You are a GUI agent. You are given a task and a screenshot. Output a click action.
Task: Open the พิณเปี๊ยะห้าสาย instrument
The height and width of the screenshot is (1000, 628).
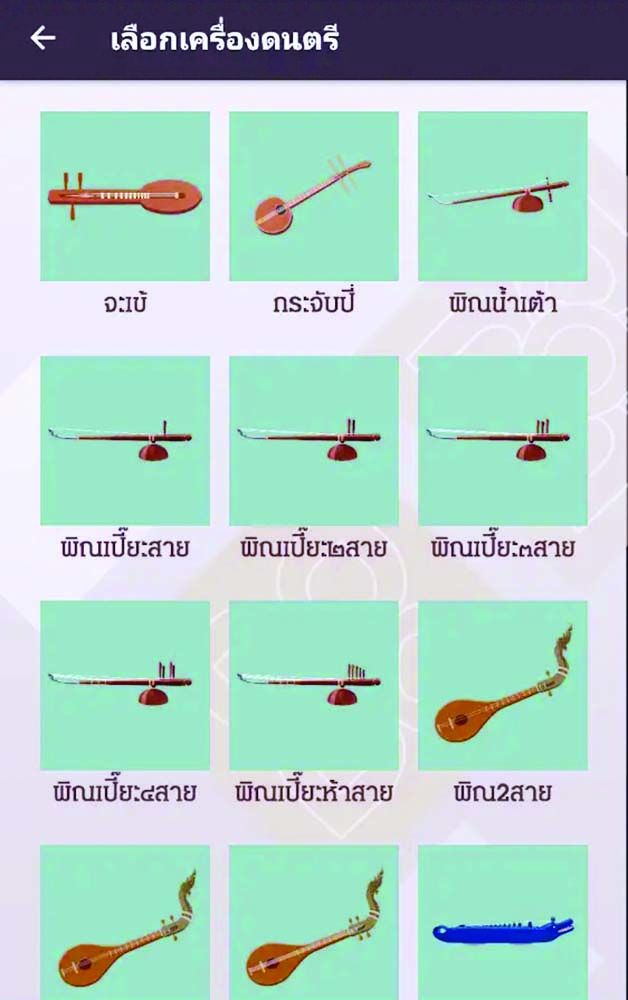tap(314, 685)
